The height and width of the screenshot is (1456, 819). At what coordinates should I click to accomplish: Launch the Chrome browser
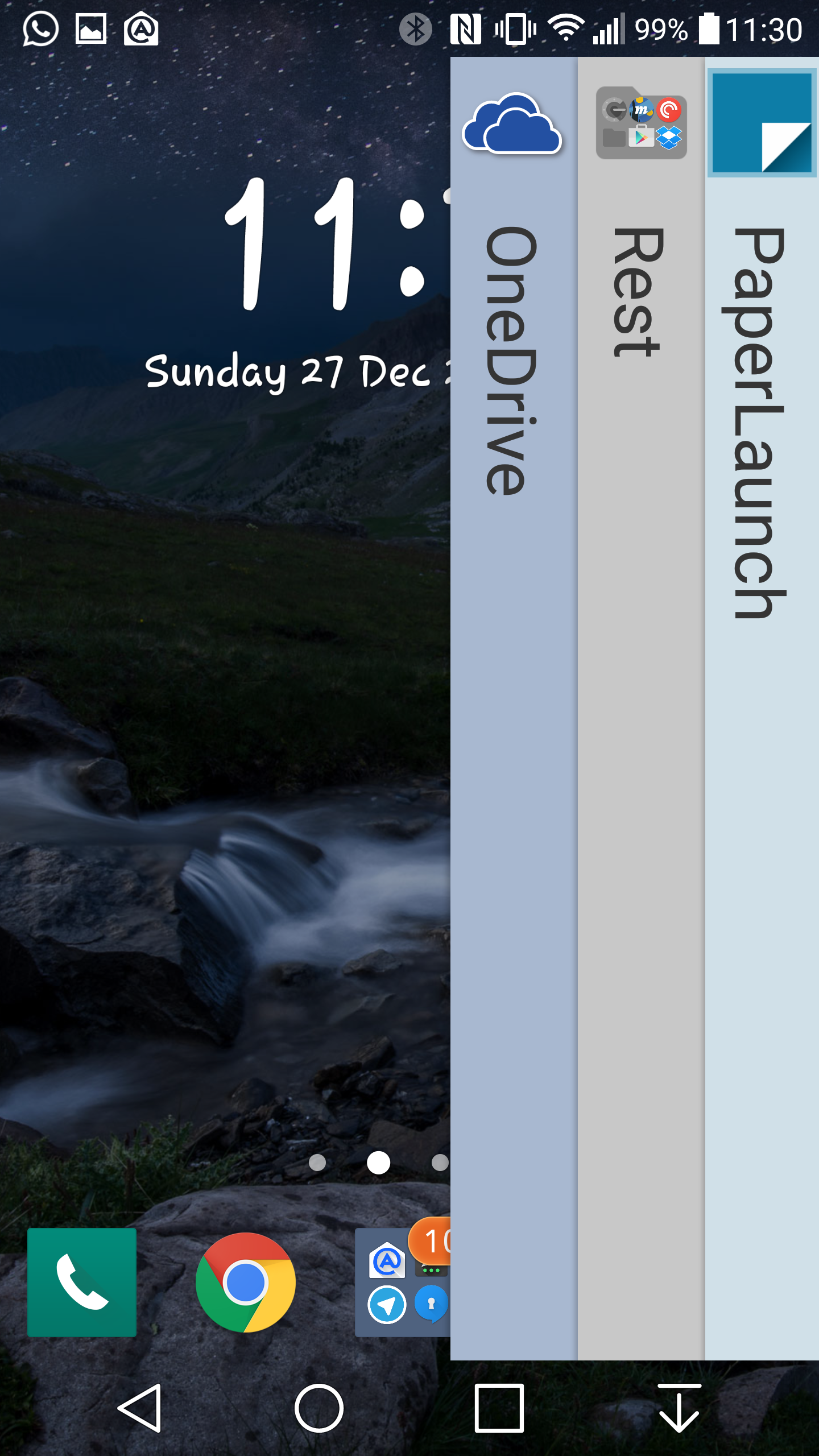pos(246,1283)
